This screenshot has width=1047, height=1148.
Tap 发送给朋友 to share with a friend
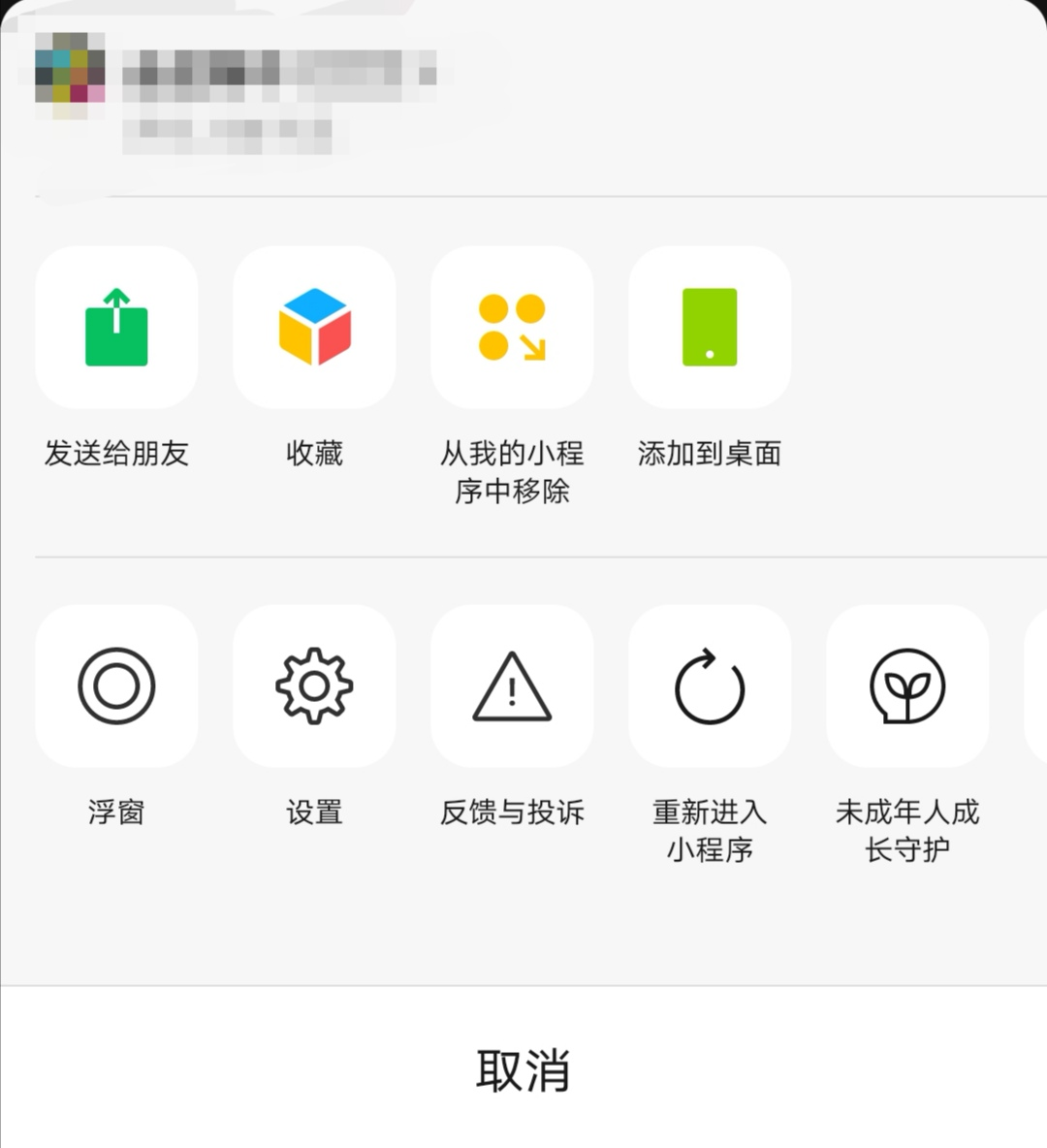[x=116, y=328]
